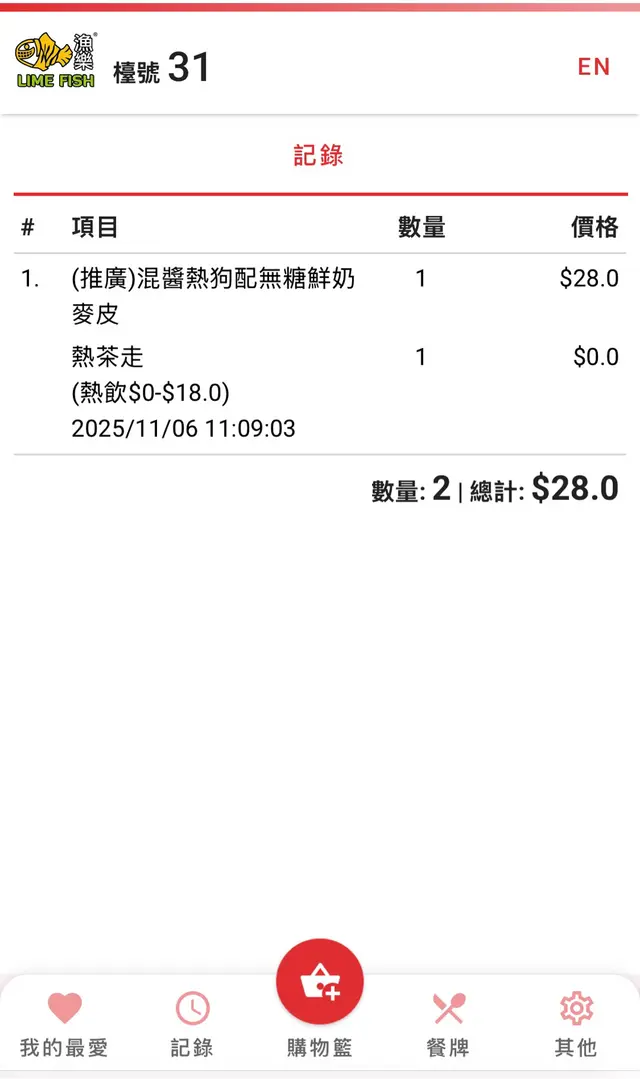Open the 我的最愛 favorites tab

(x=64, y=1024)
